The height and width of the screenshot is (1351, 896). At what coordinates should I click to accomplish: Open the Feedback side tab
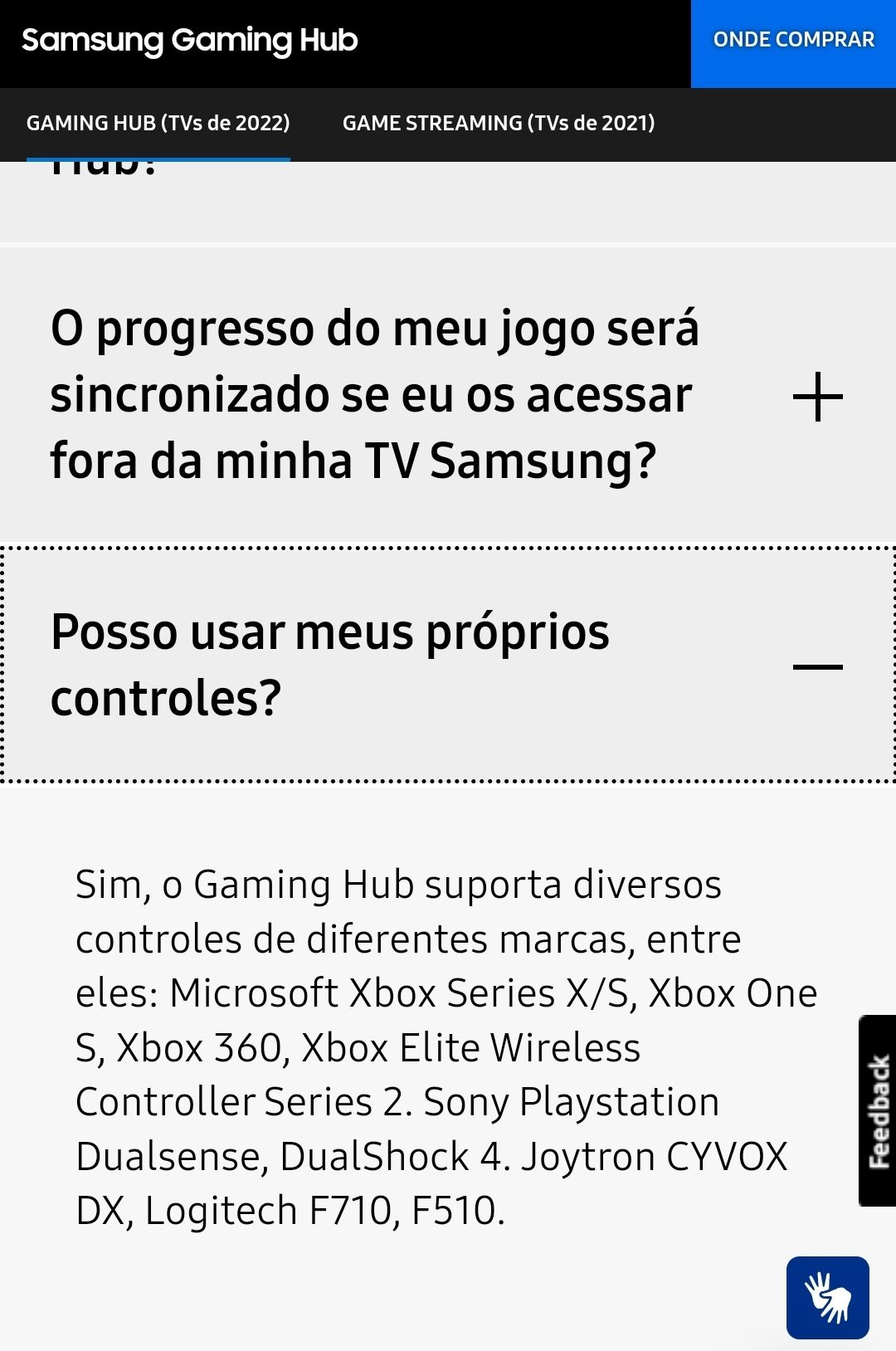click(x=878, y=1110)
